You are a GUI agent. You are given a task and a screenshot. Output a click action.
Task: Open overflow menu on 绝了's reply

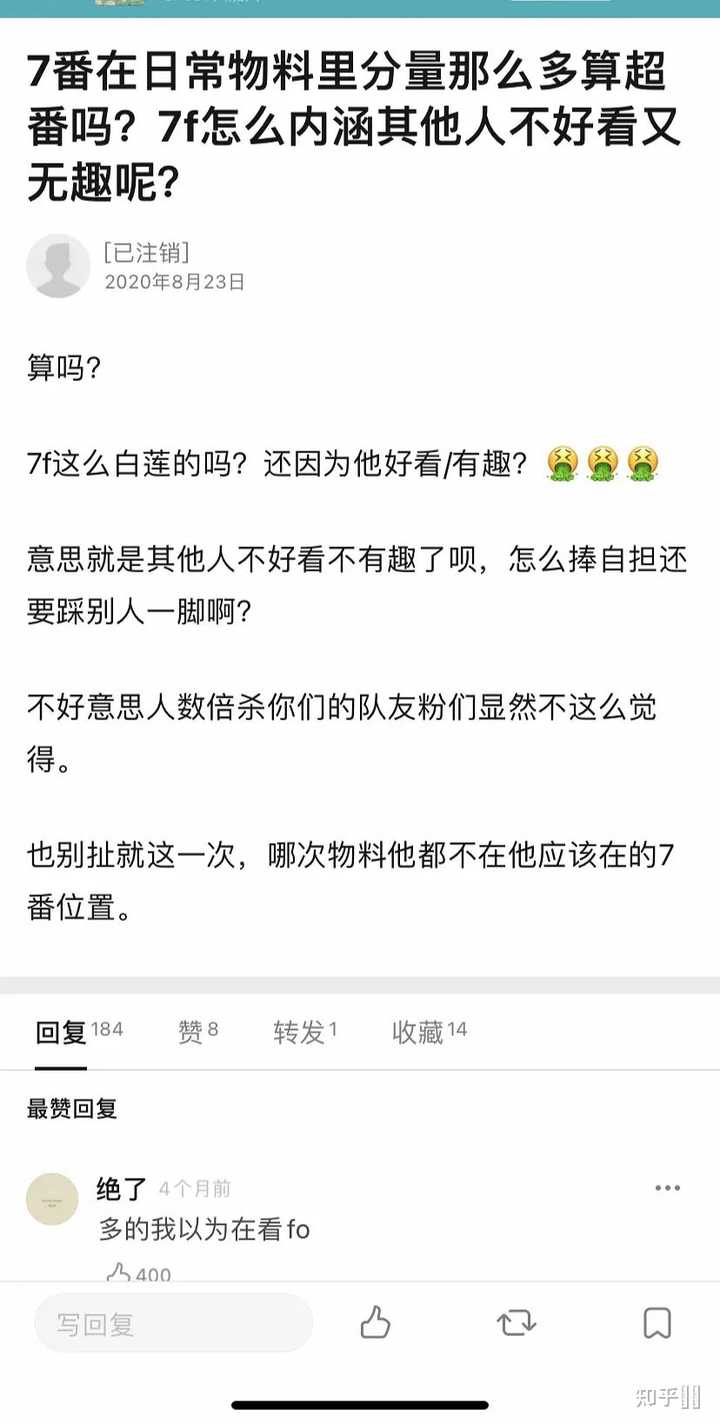coord(667,1188)
